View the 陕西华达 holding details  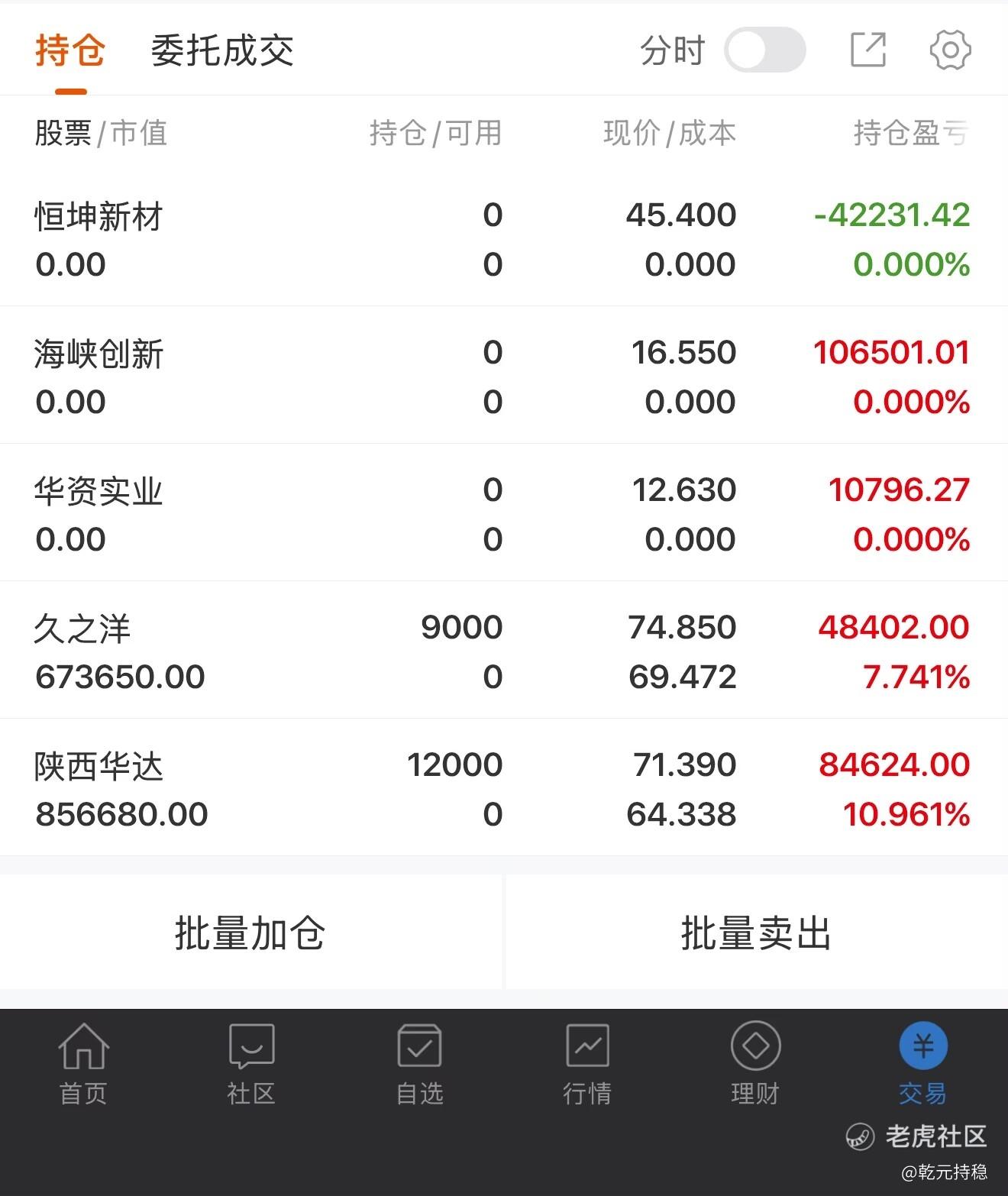pos(502,789)
